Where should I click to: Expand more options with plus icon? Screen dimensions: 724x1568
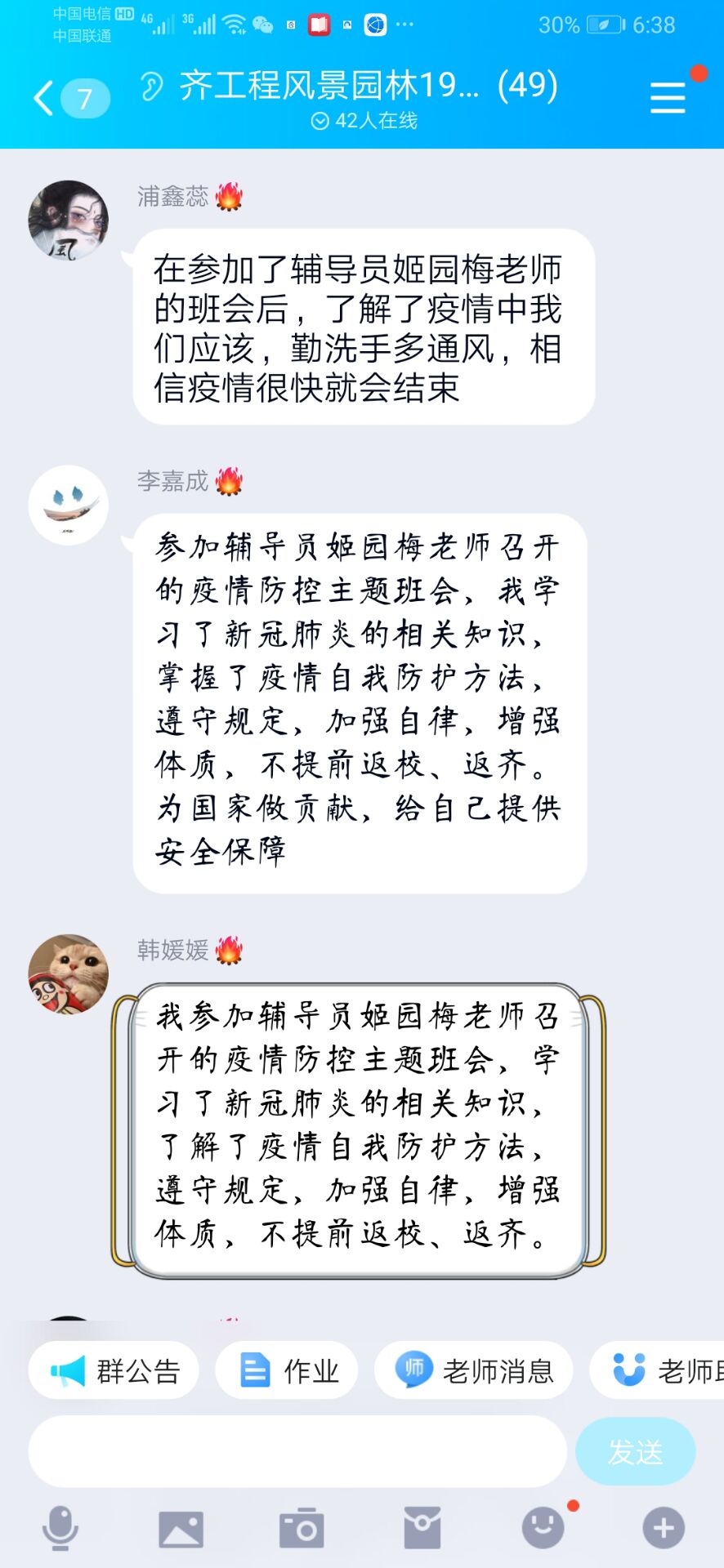click(664, 1528)
